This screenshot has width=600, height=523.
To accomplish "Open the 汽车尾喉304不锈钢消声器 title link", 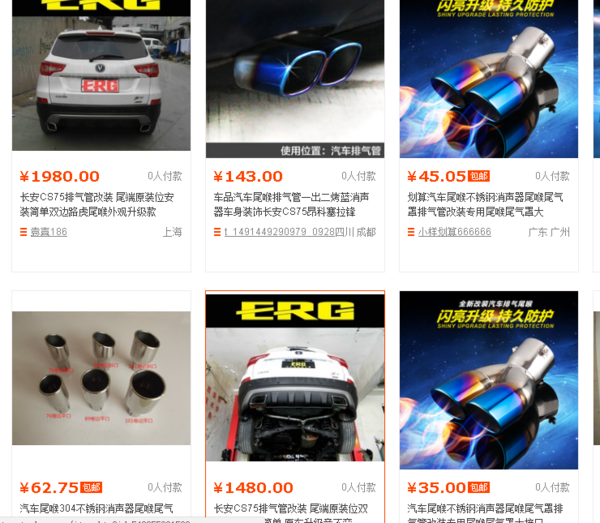I will (x=97, y=509).
